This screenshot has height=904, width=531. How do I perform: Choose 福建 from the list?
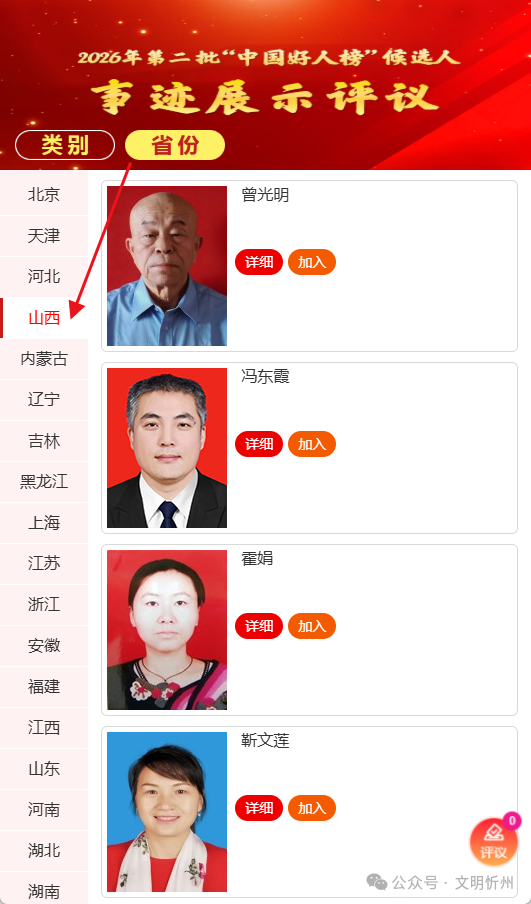click(x=44, y=687)
